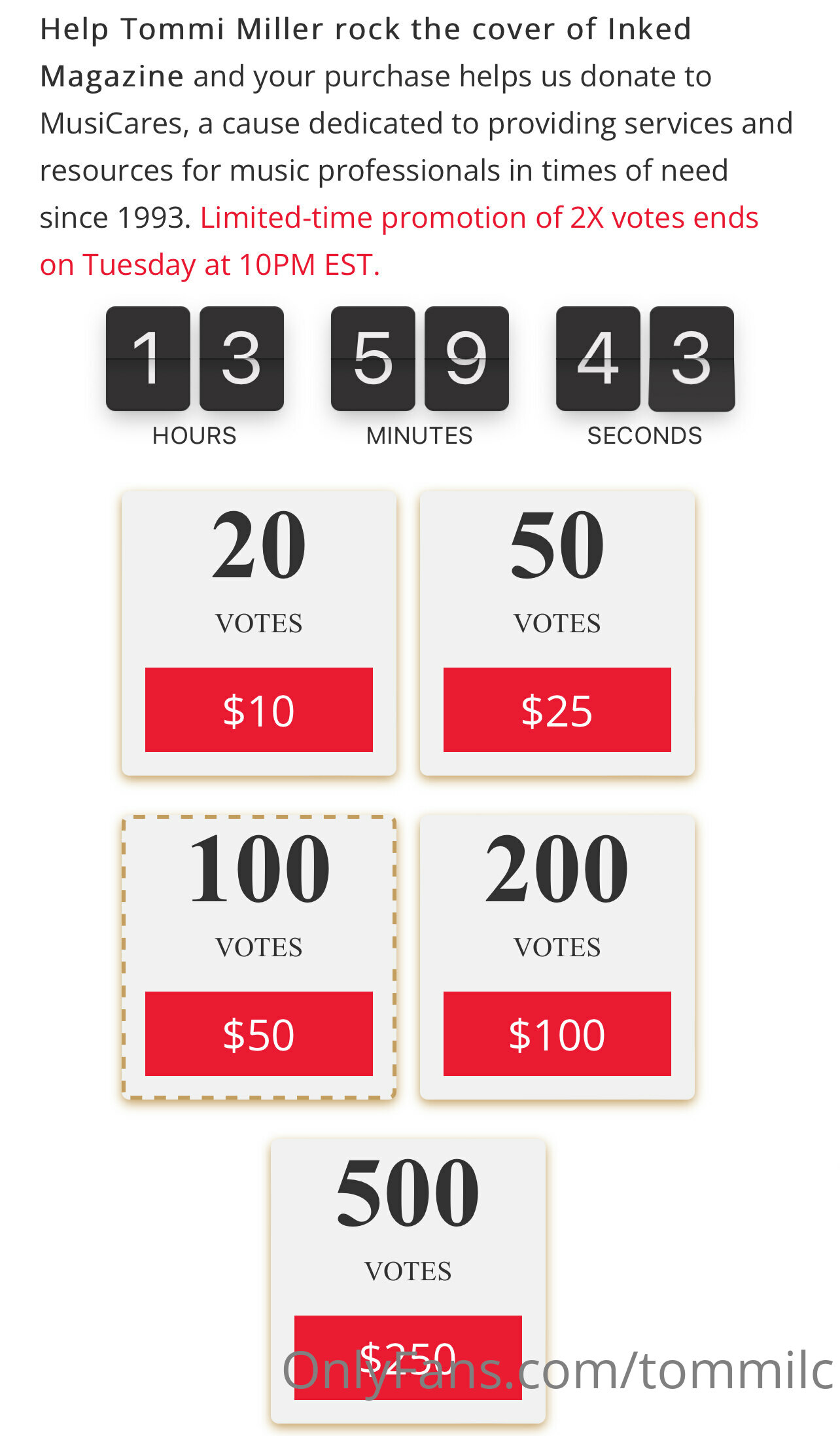Image resolution: width=840 pixels, height=1436 pixels.
Task: Select the $25 button for 50 votes
Action: [557, 709]
